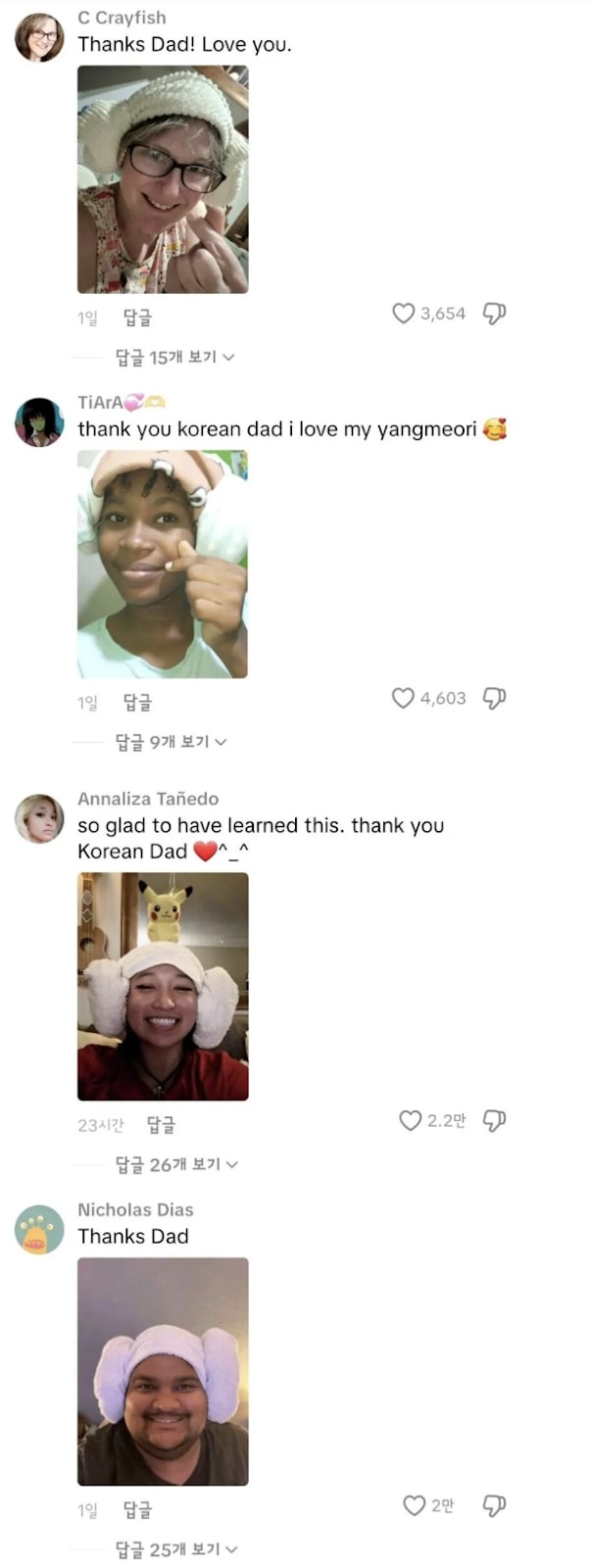Viewport: 590px width, 1568px height.
Task: Show 26 replies to Annaliza Tañedo
Action: (x=176, y=1164)
